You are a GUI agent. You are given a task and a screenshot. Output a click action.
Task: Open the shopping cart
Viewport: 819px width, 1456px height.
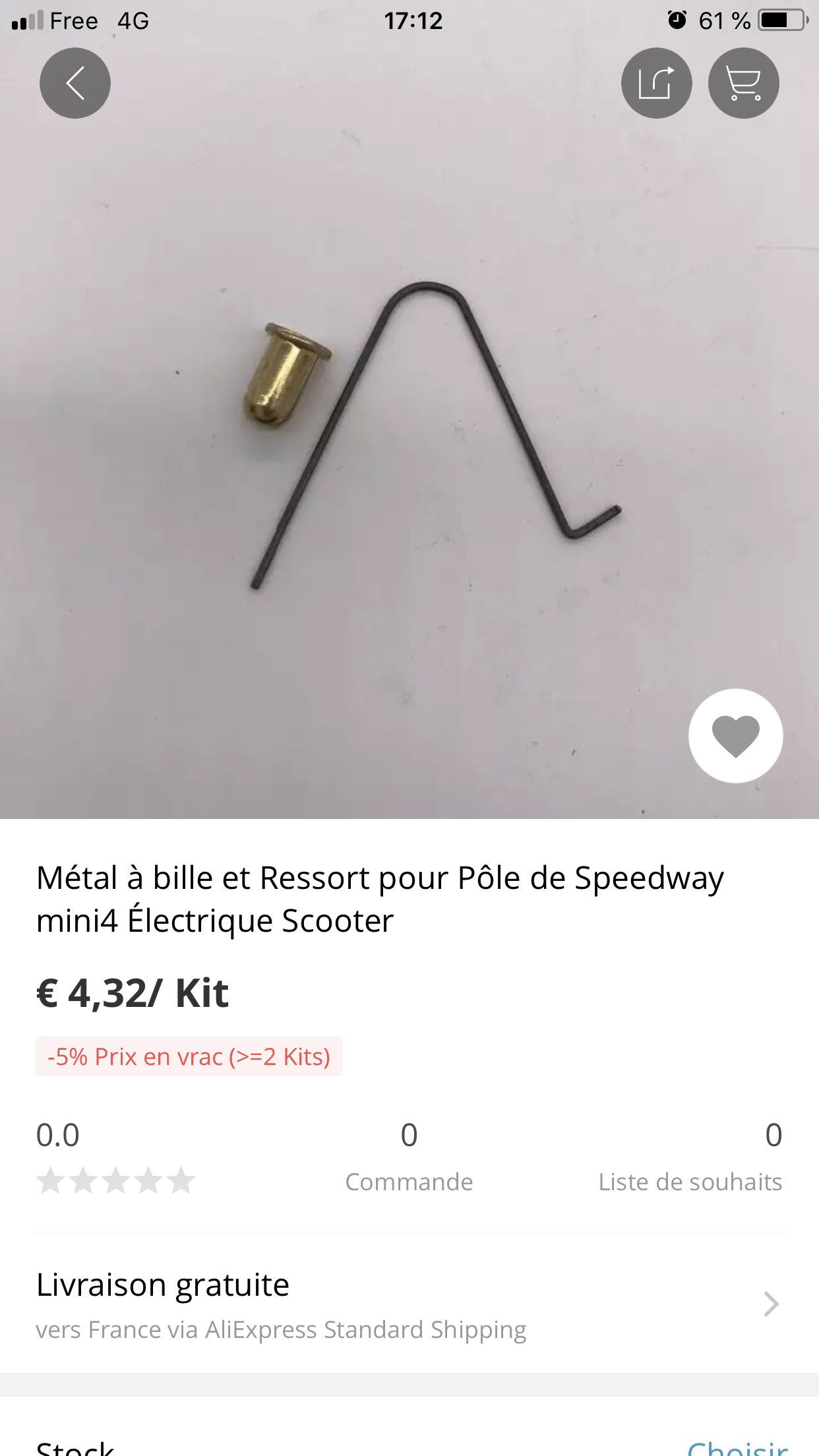pyautogui.click(x=744, y=83)
